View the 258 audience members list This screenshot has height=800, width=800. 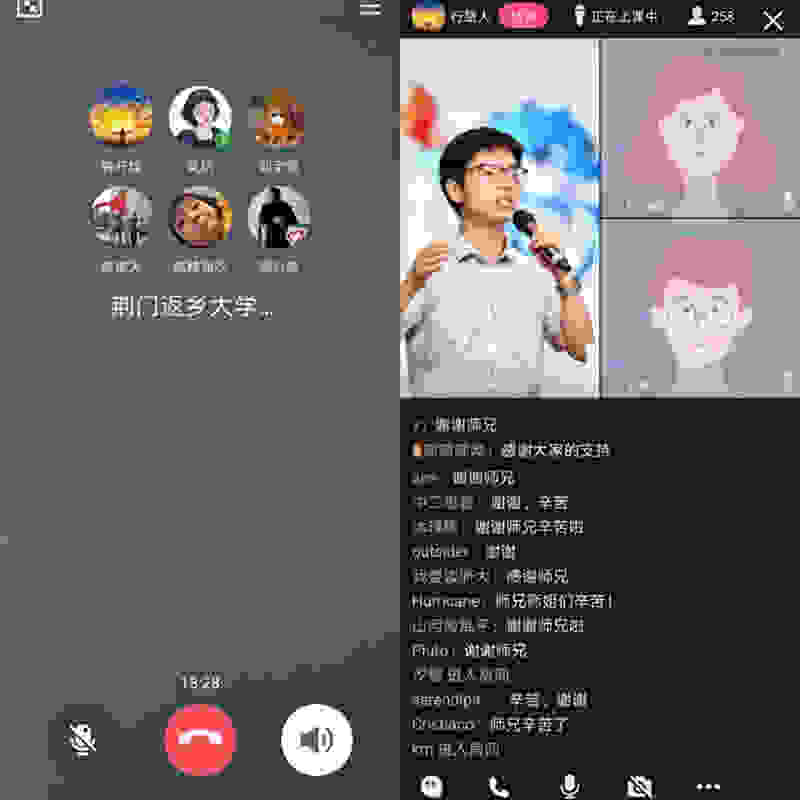pyautogui.click(x=712, y=17)
